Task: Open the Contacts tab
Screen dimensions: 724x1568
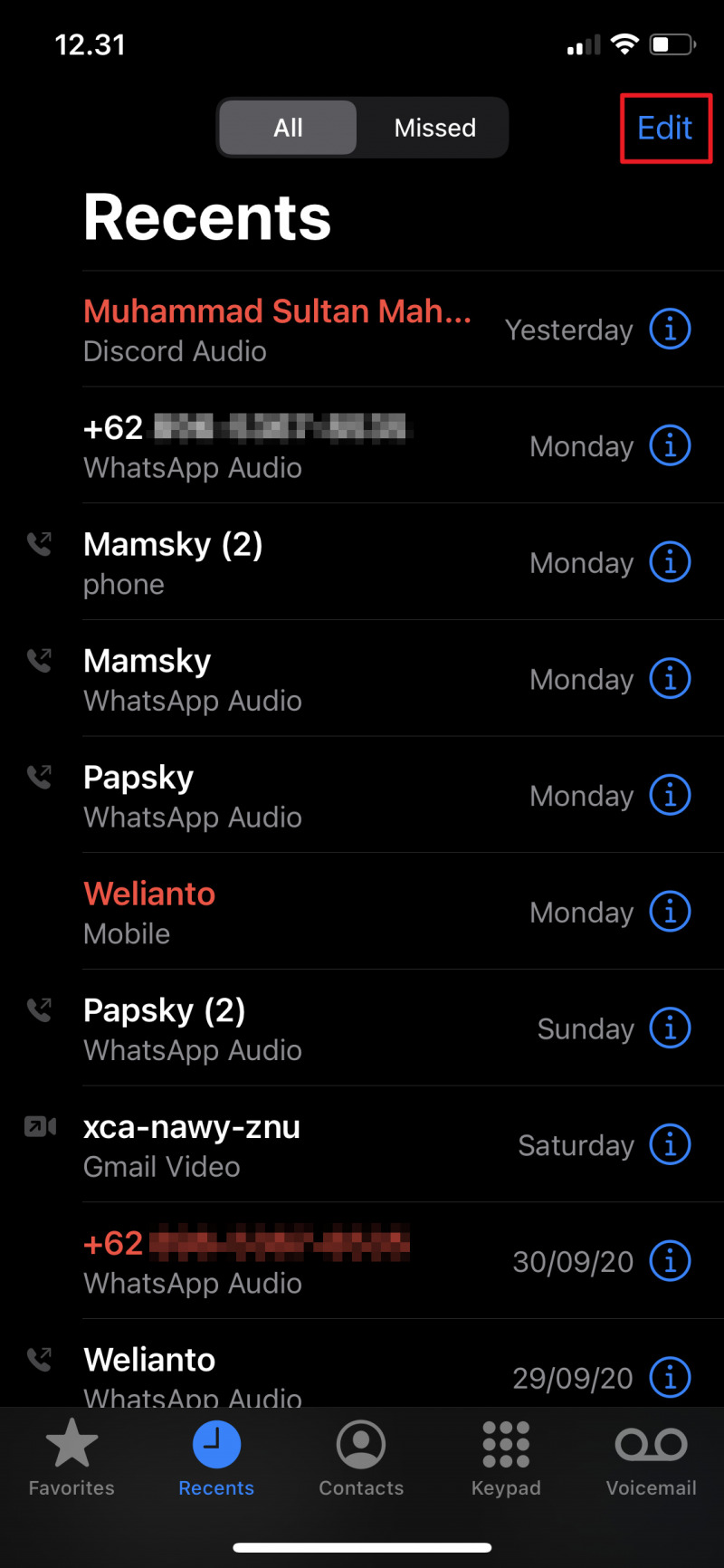Action: tap(361, 1458)
